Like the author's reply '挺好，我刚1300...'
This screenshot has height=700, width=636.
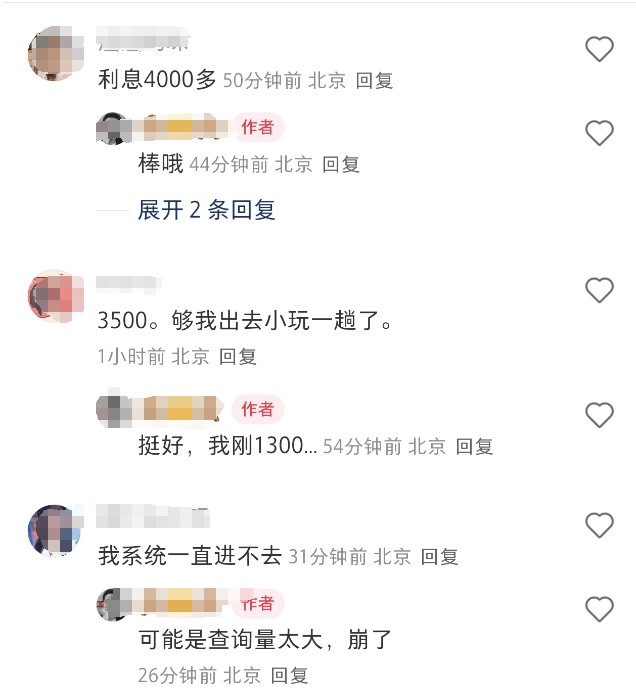(x=599, y=415)
